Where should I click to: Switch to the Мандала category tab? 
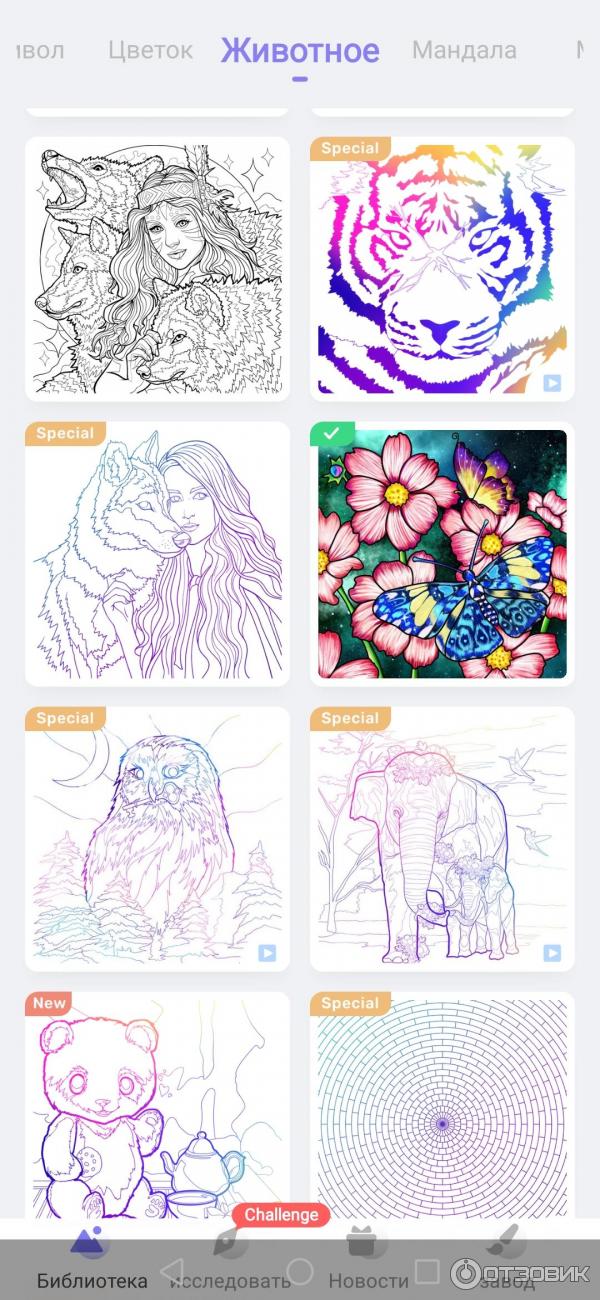pos(464,50)
